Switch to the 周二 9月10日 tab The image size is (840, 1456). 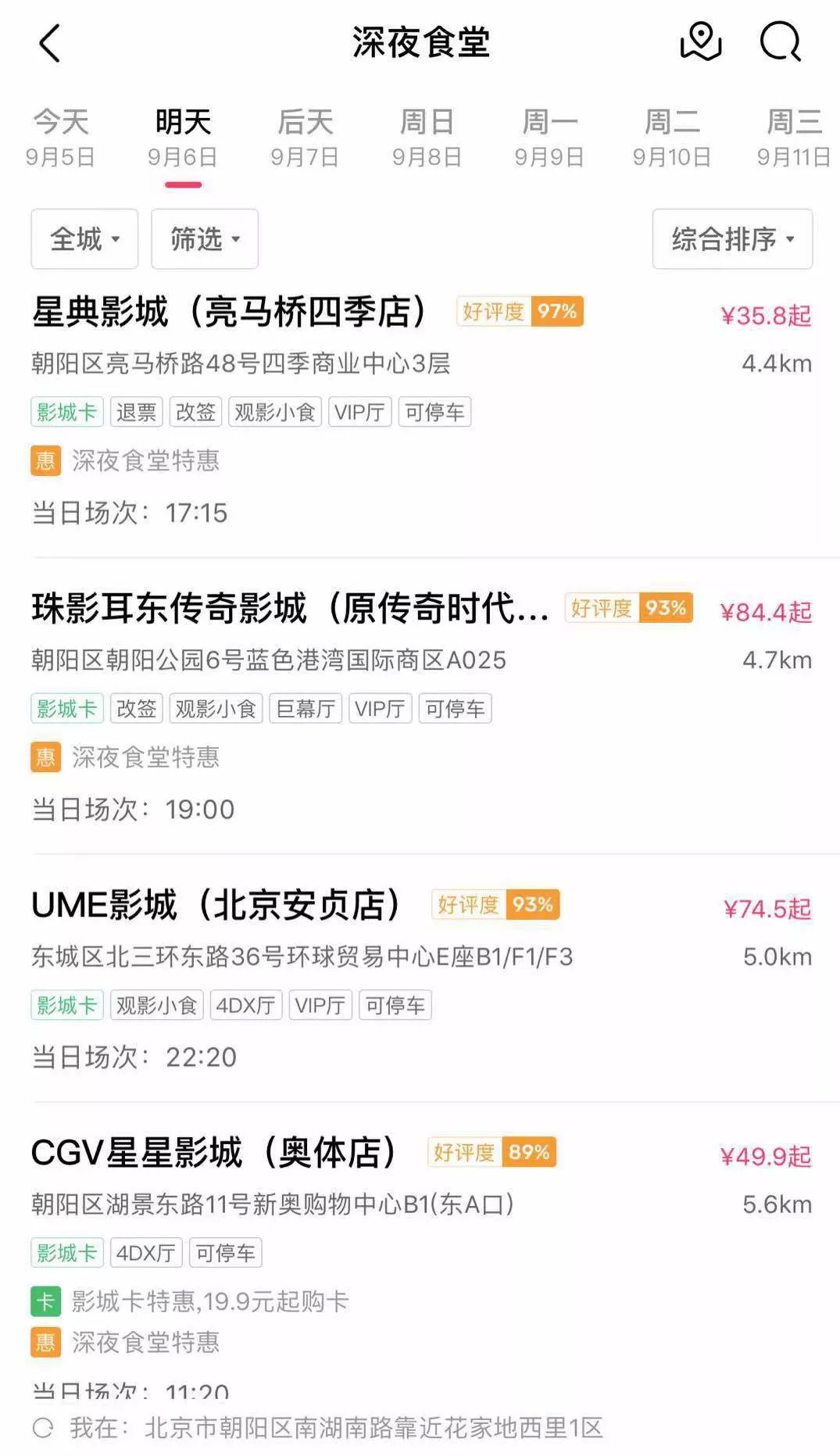coord(672,138)
